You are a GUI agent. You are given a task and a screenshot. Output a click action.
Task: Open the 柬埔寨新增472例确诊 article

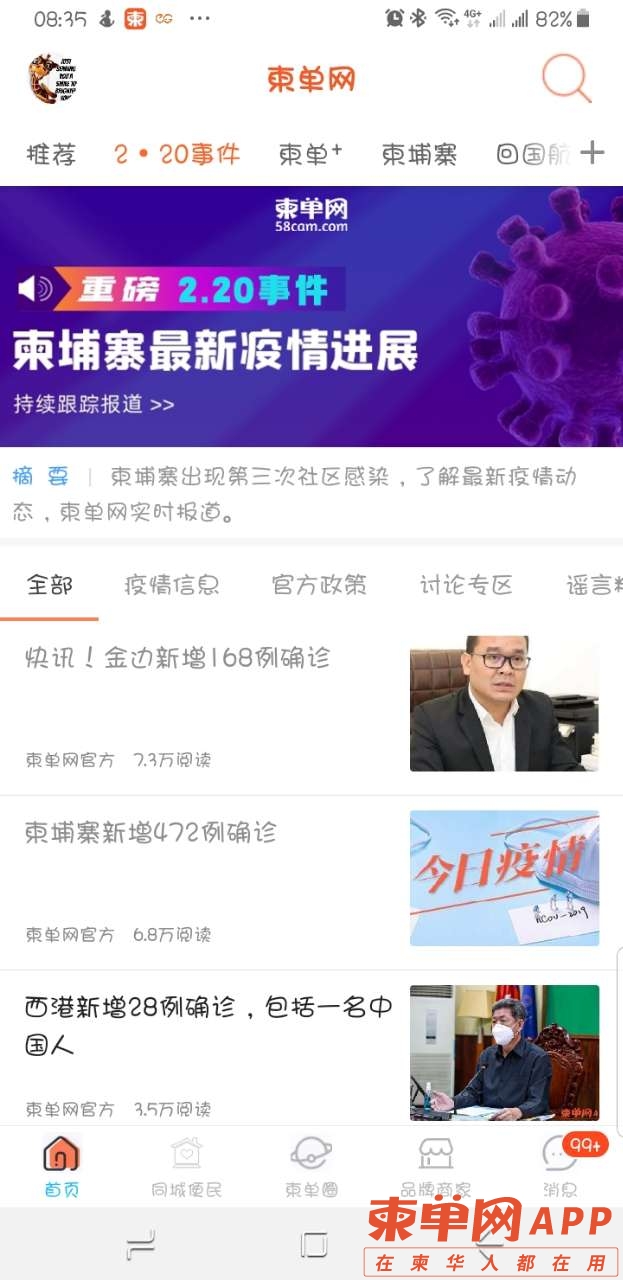151,832
